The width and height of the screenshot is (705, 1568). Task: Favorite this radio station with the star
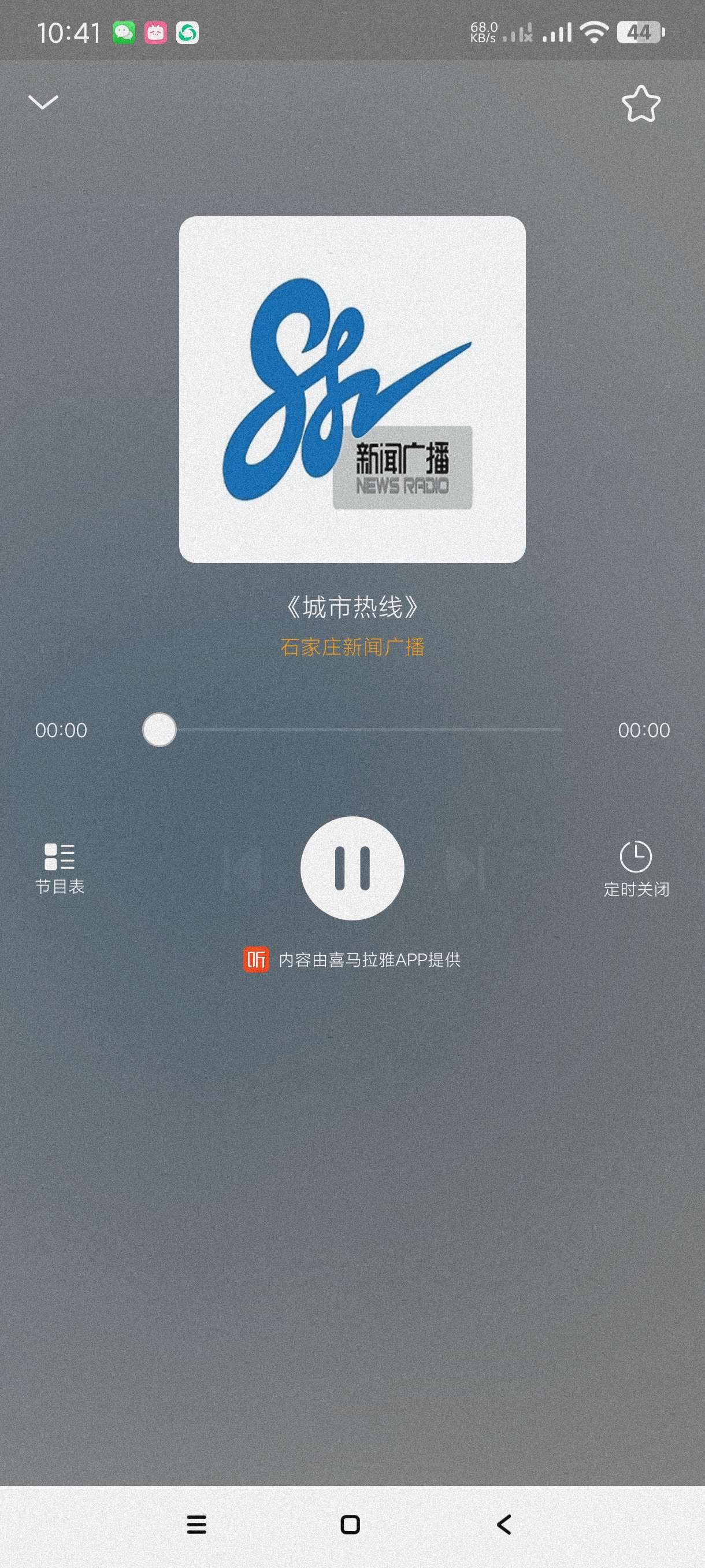640,104
